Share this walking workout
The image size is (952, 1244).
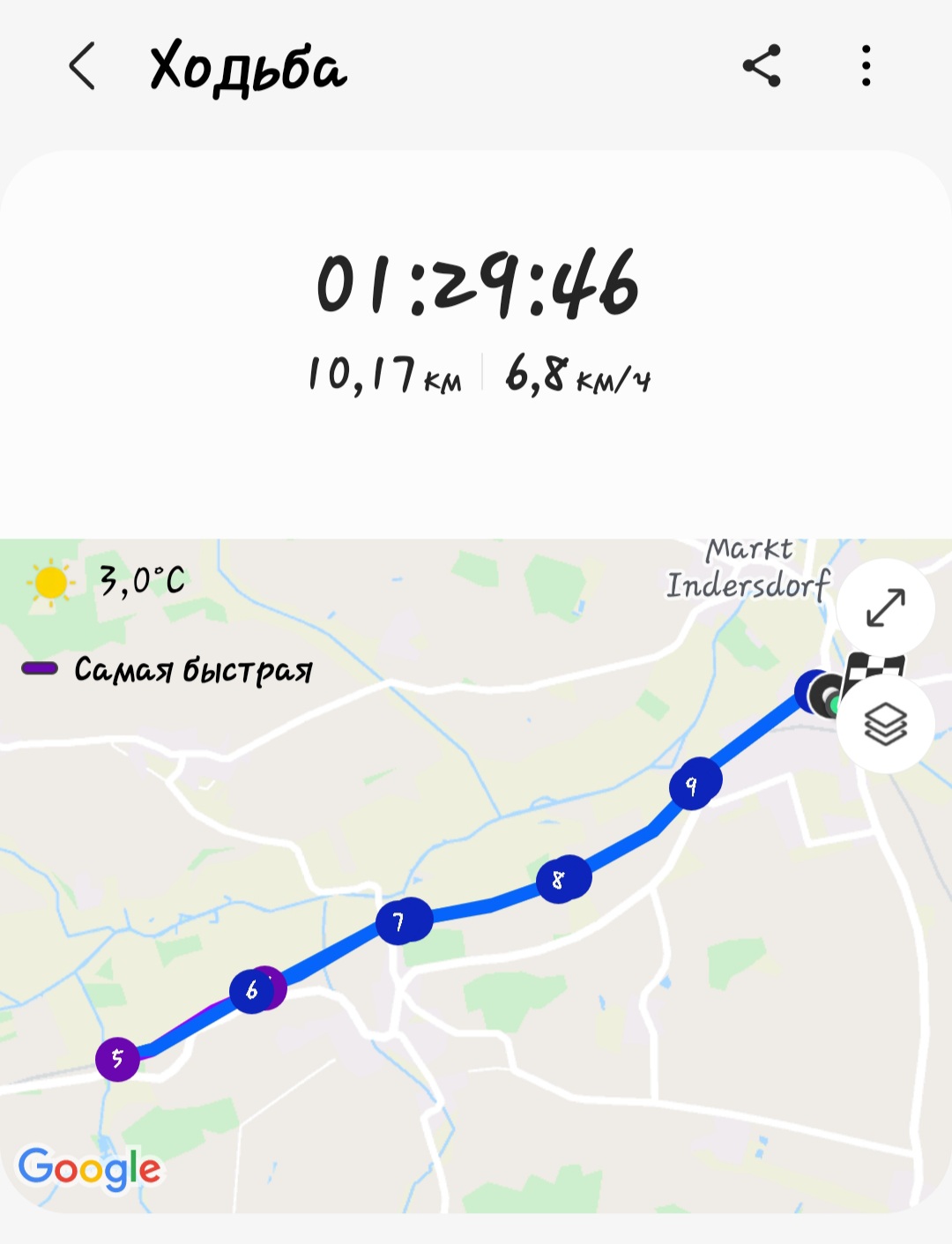(x=762, y=66)
